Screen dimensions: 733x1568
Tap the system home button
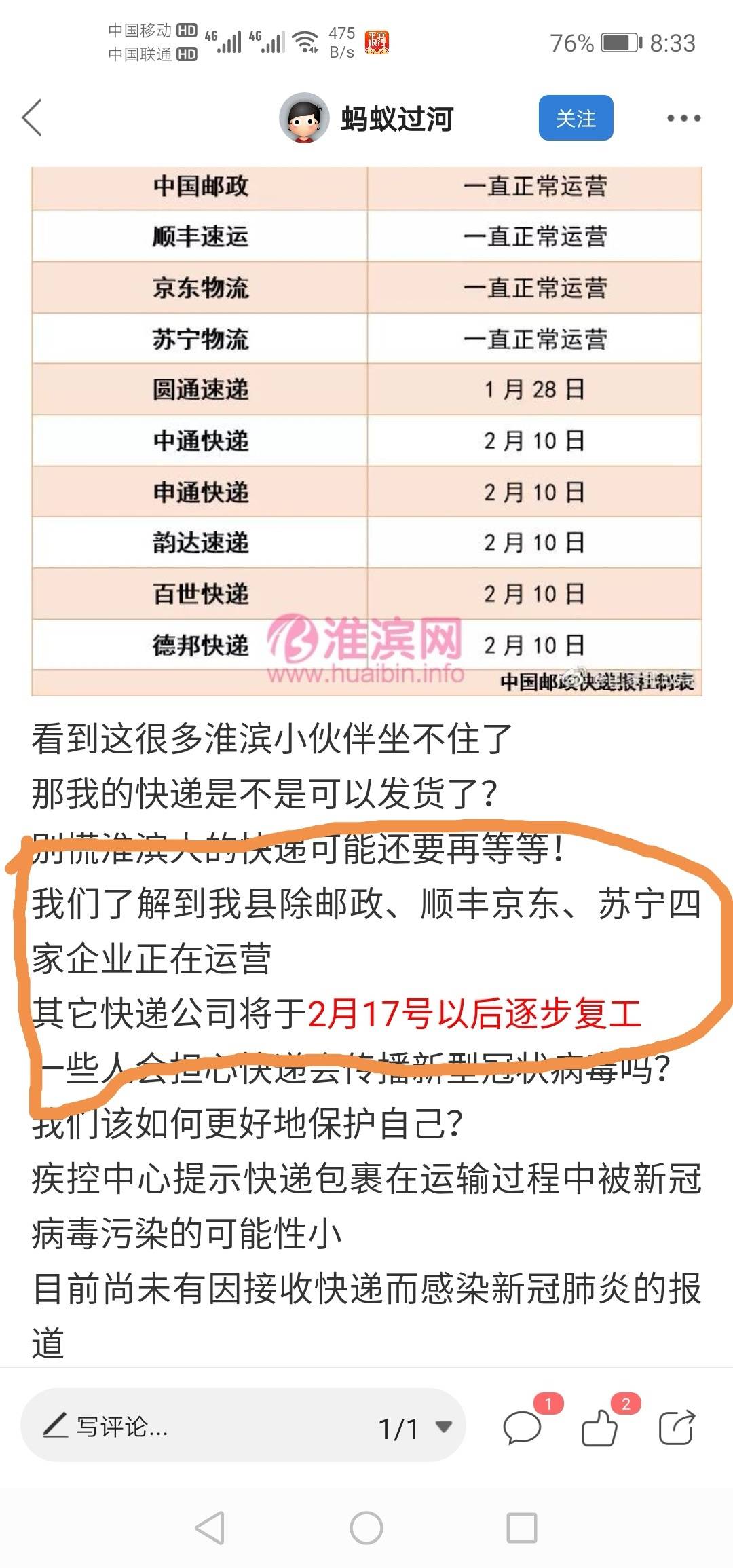click(366, 1528)
